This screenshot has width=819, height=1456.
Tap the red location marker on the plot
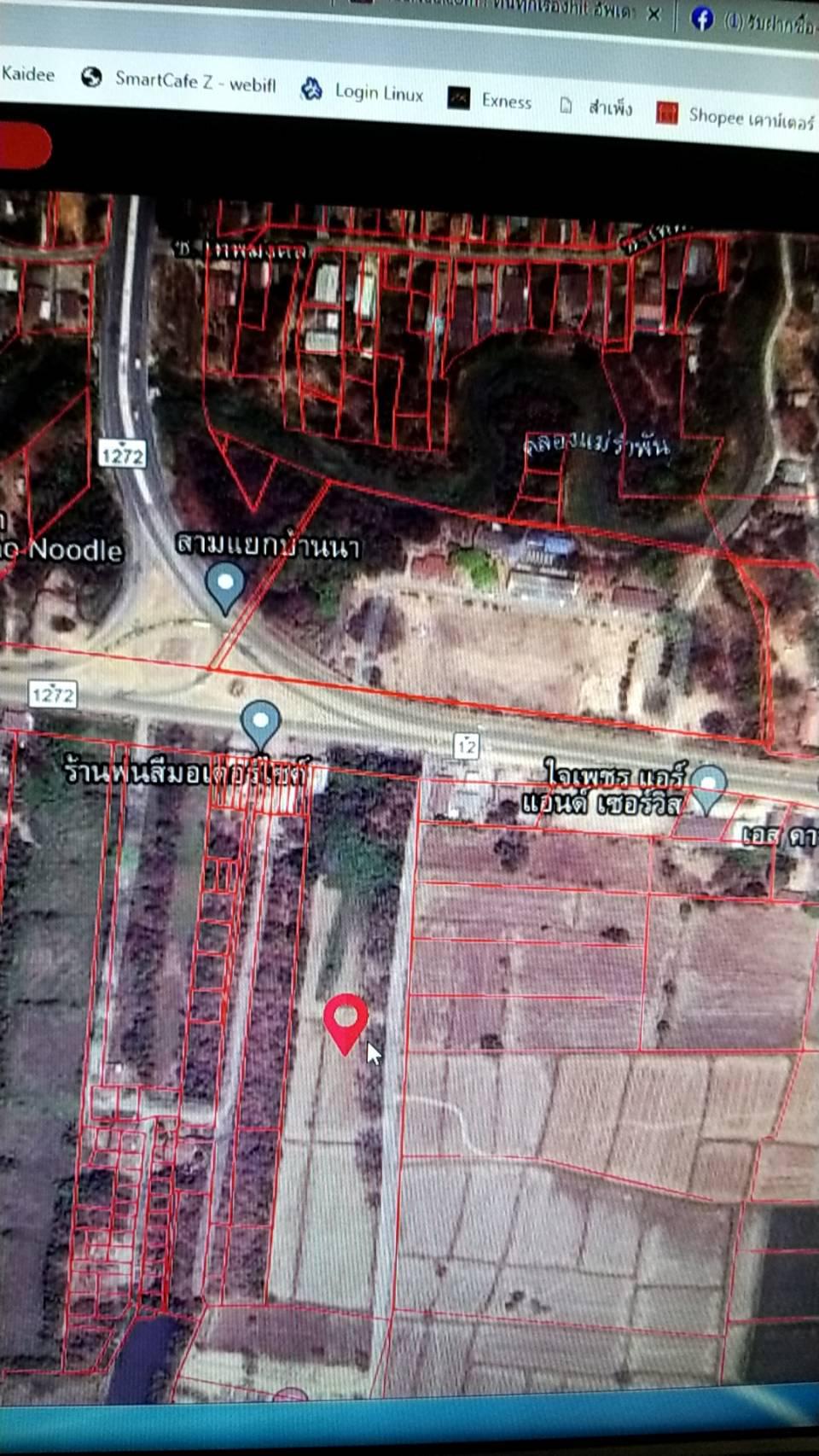coord(346,1024)
